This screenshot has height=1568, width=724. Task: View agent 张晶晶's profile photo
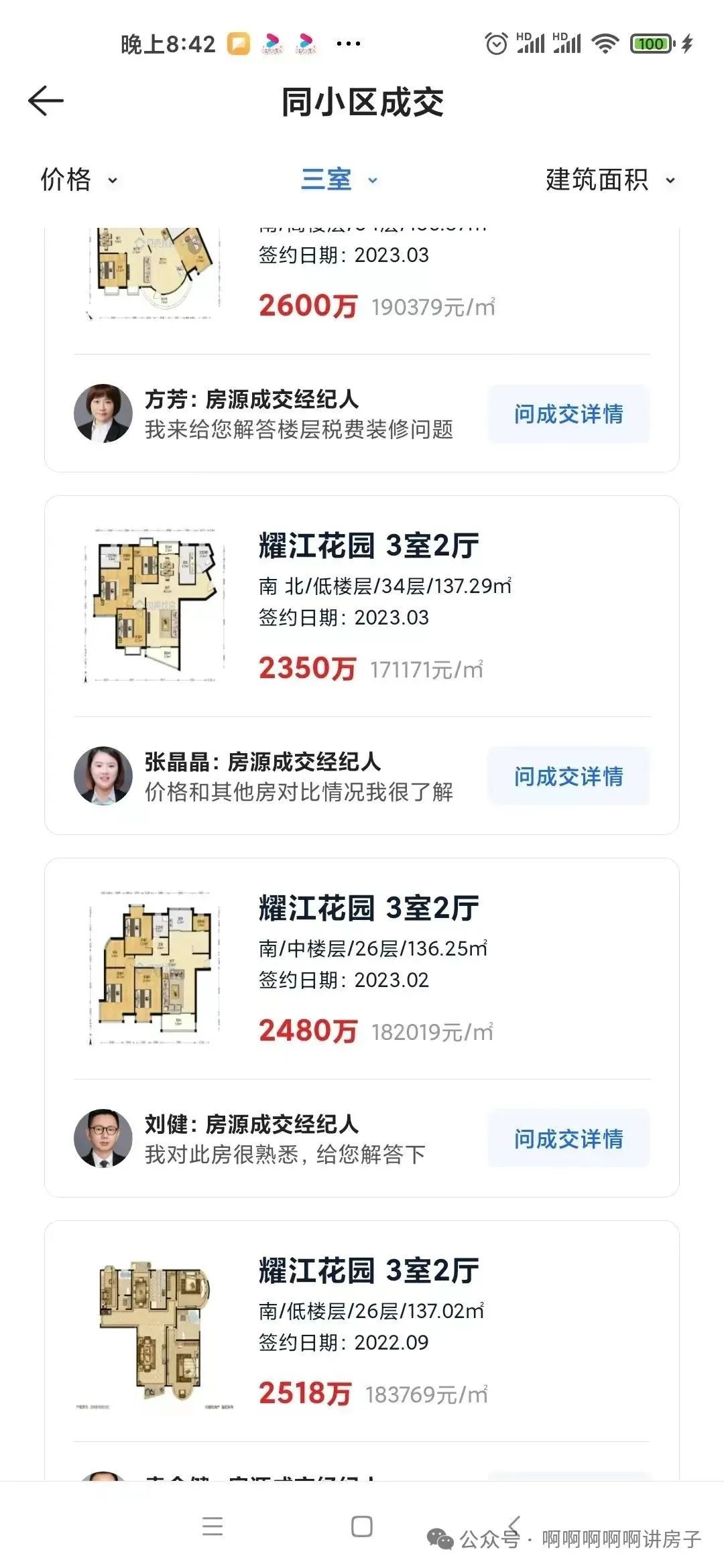103,776
